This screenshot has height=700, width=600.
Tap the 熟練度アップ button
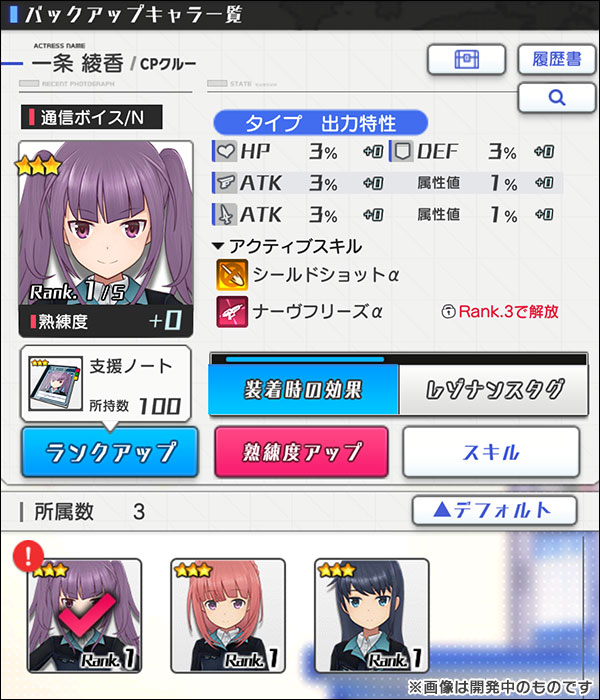tap(301, 452)
